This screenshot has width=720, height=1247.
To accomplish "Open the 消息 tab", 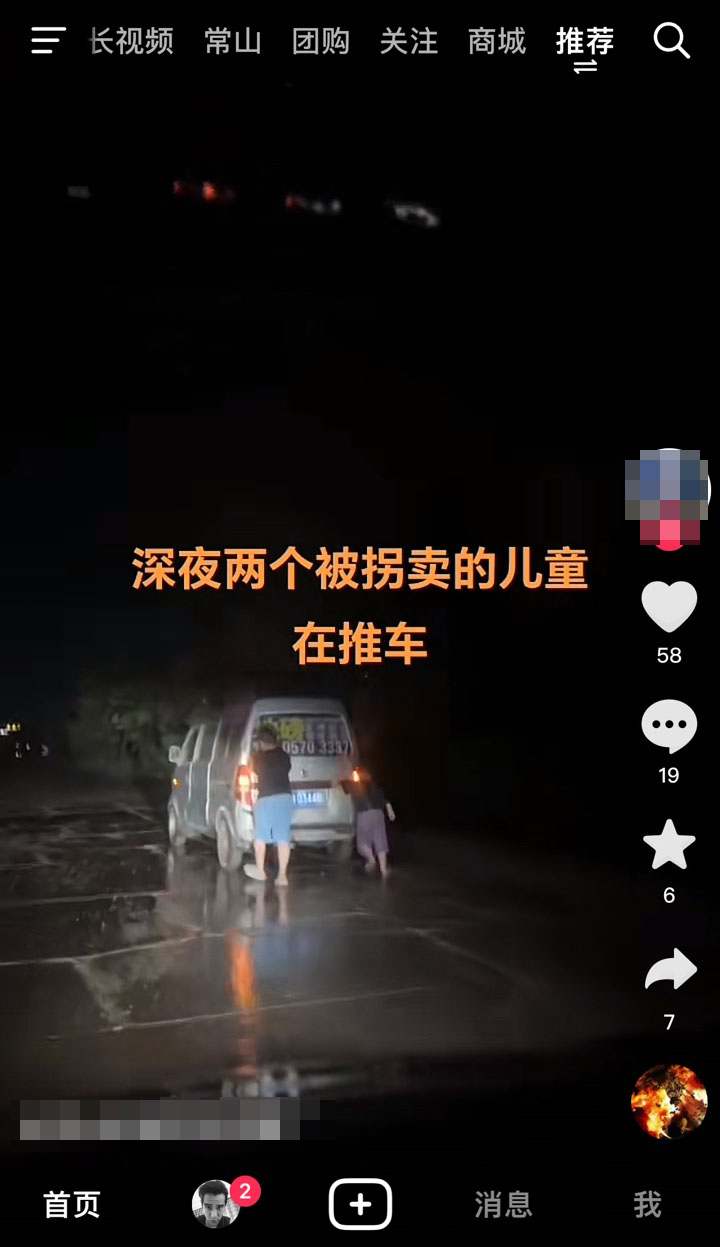I will click(x=503, y=1204).
